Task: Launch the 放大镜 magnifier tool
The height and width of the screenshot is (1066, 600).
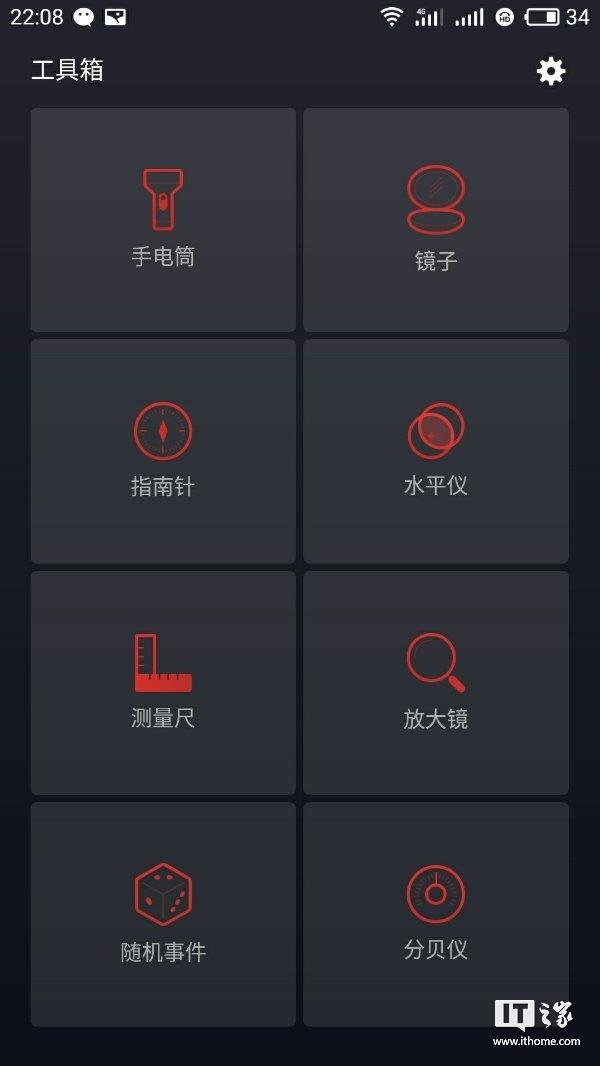Action: tap(436, 683)
